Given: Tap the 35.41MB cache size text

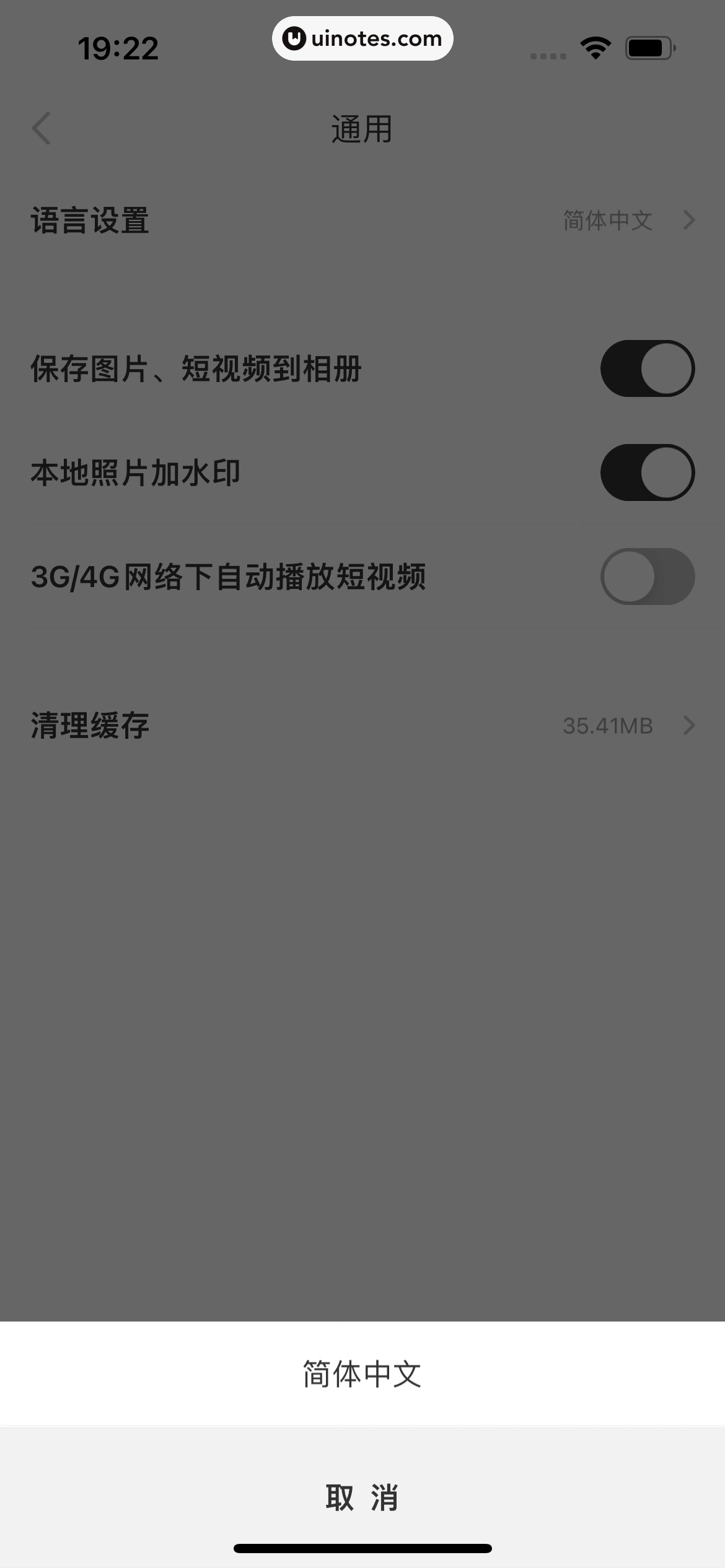Looking at the screenshot, I should (x=607, y=726).
